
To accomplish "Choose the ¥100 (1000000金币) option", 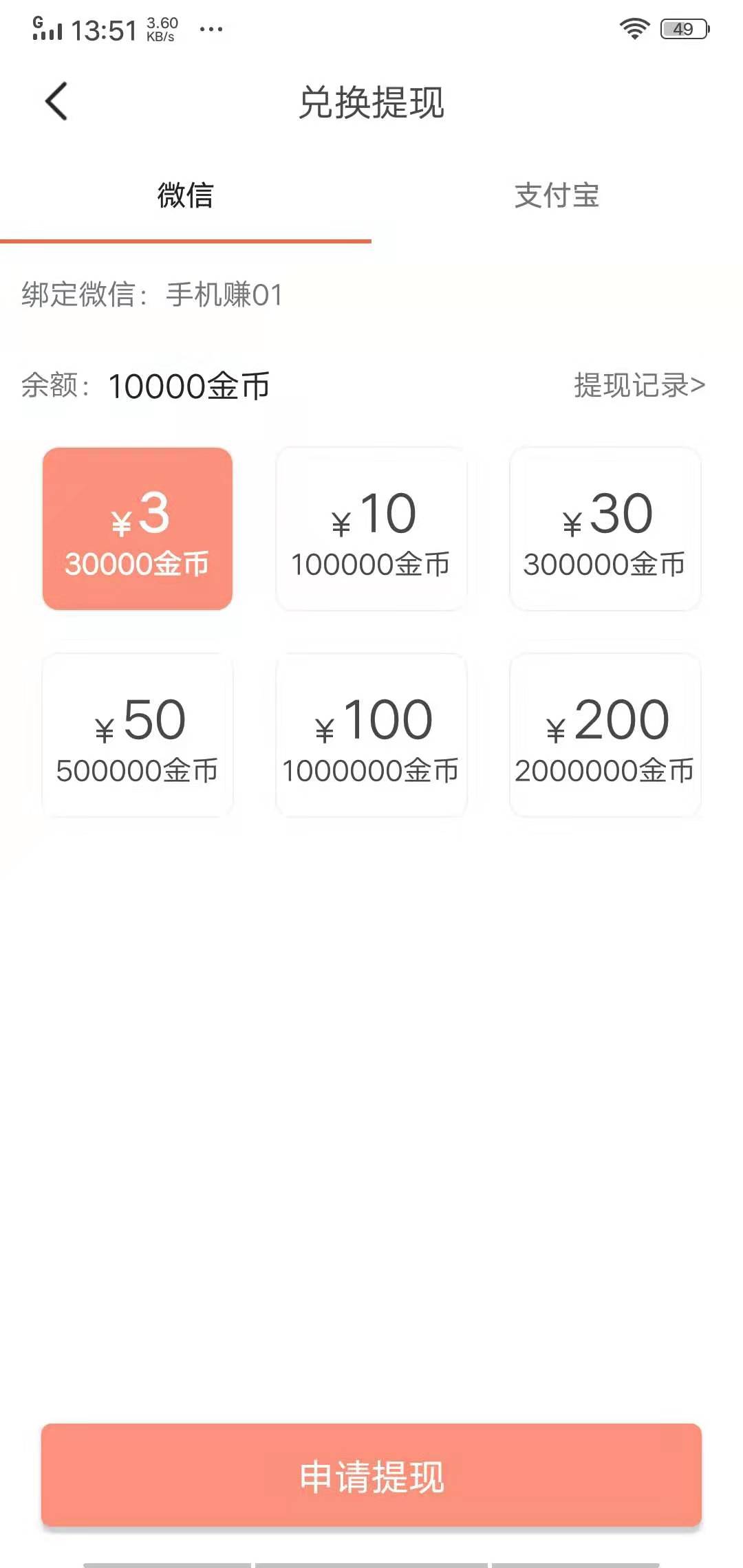I will tap(371, 735).
